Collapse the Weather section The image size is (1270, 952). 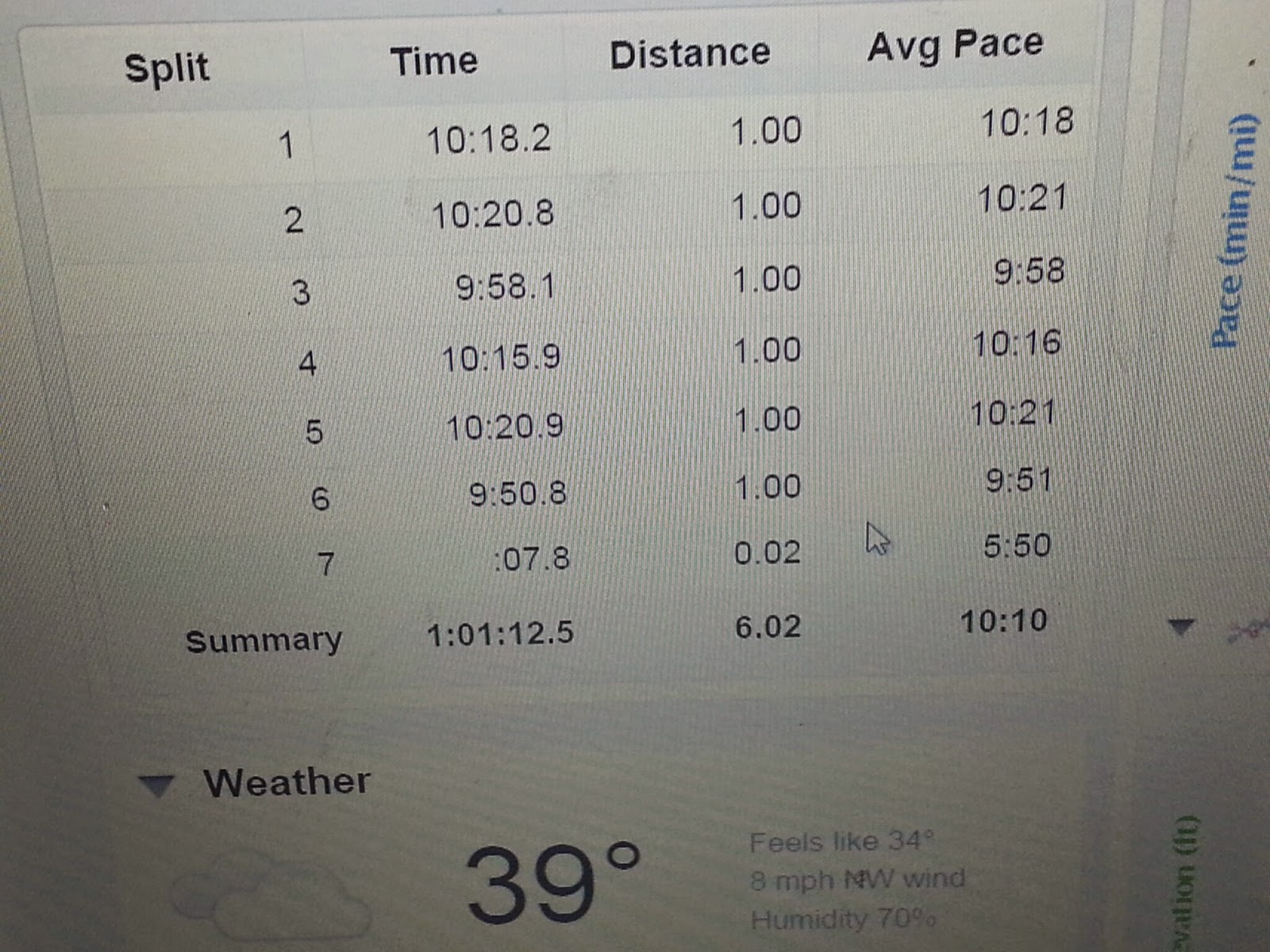(156, 785)
